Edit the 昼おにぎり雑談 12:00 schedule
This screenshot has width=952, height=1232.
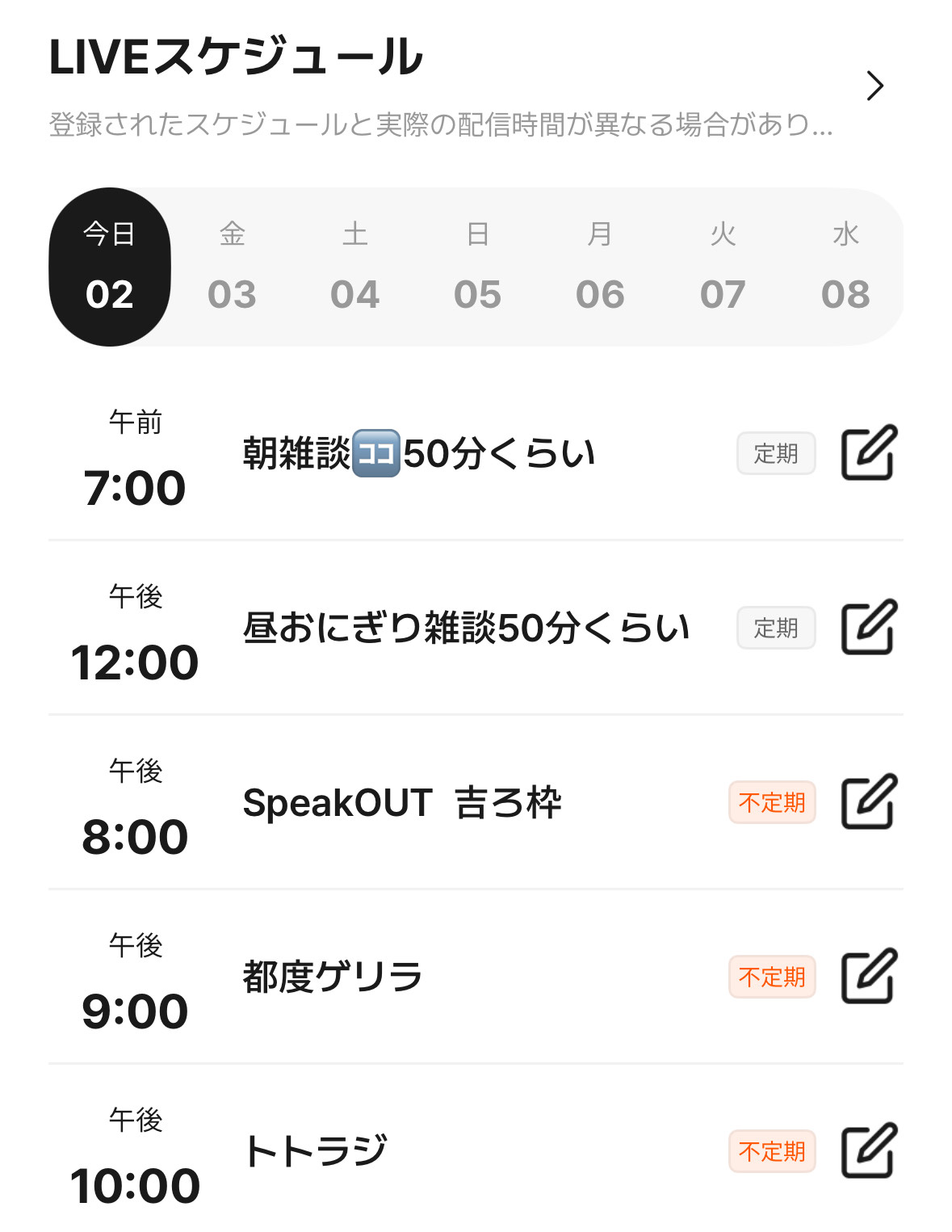click(x=869, y=627)
